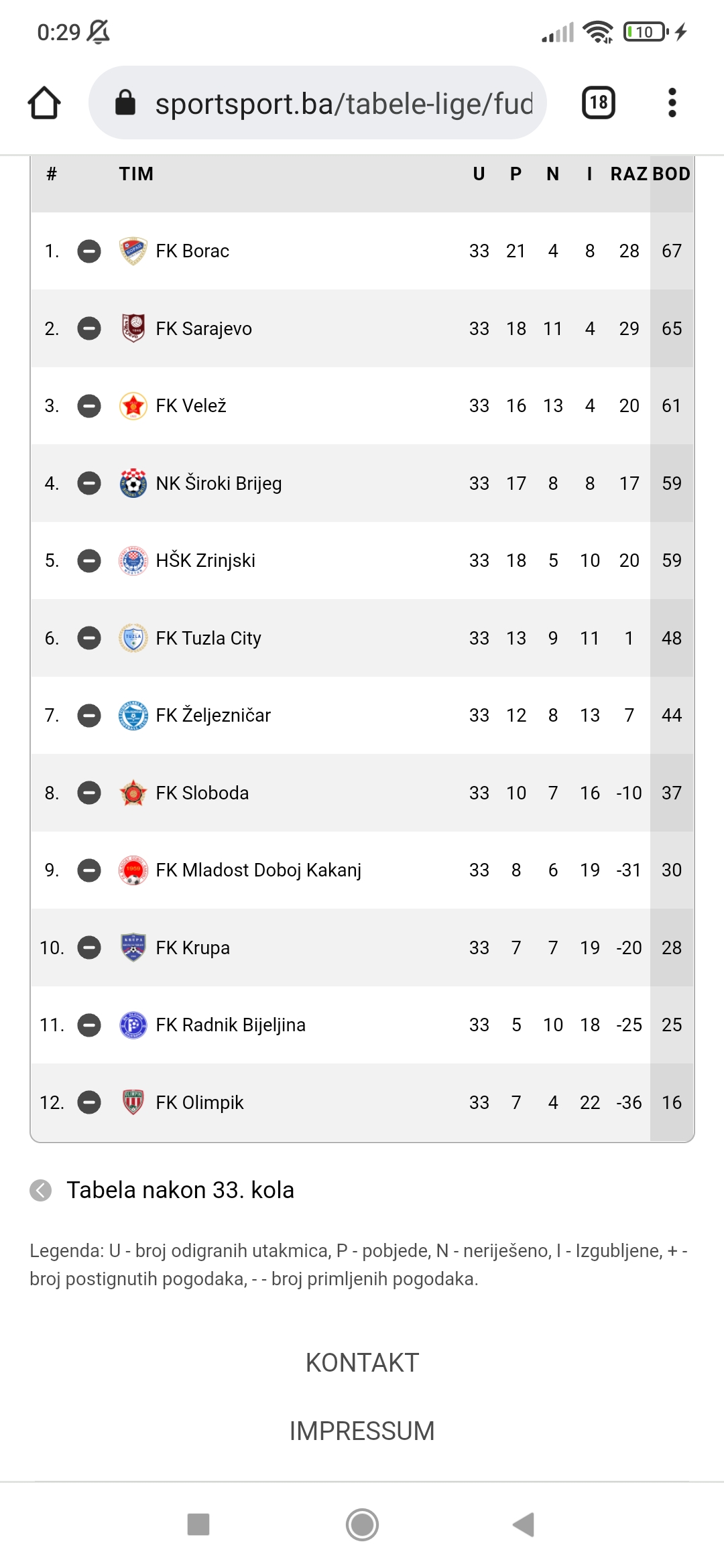Viewport: 724px width, 1568px height.
Task: Open the browser home page
Action: pyautogui.click(x=44, y=103)
